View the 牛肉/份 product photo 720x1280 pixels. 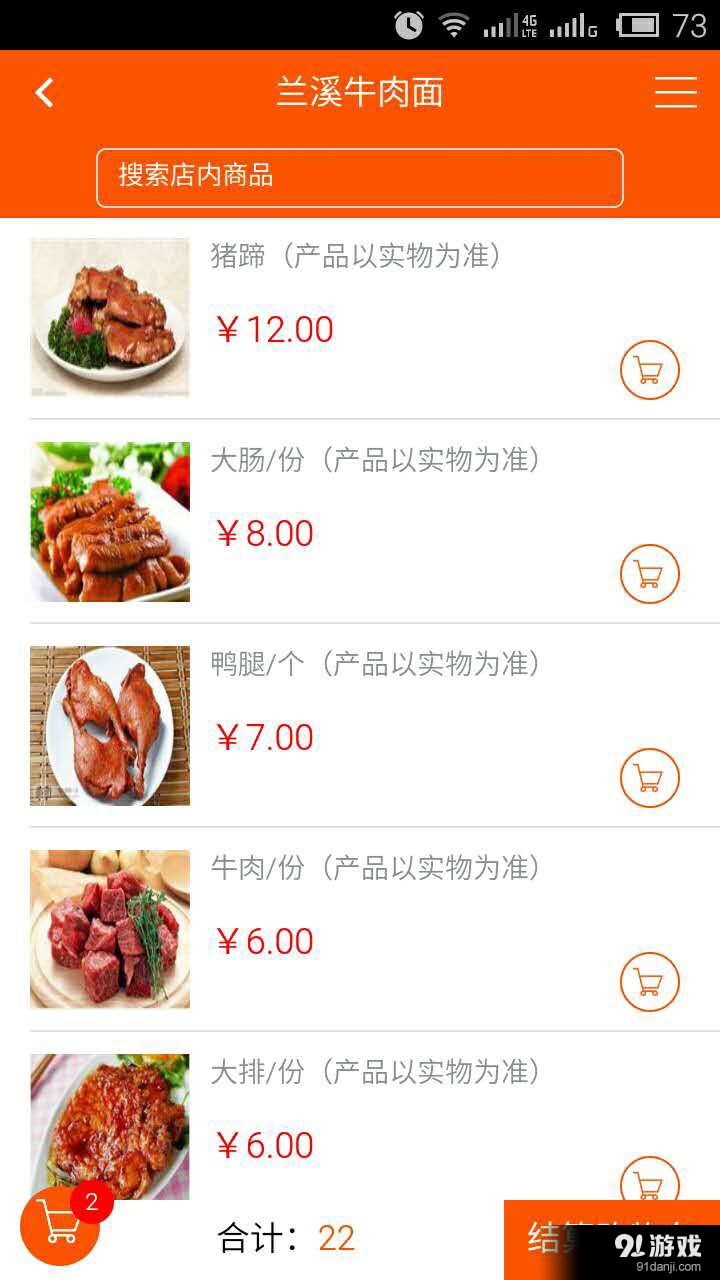coord(110,930)
